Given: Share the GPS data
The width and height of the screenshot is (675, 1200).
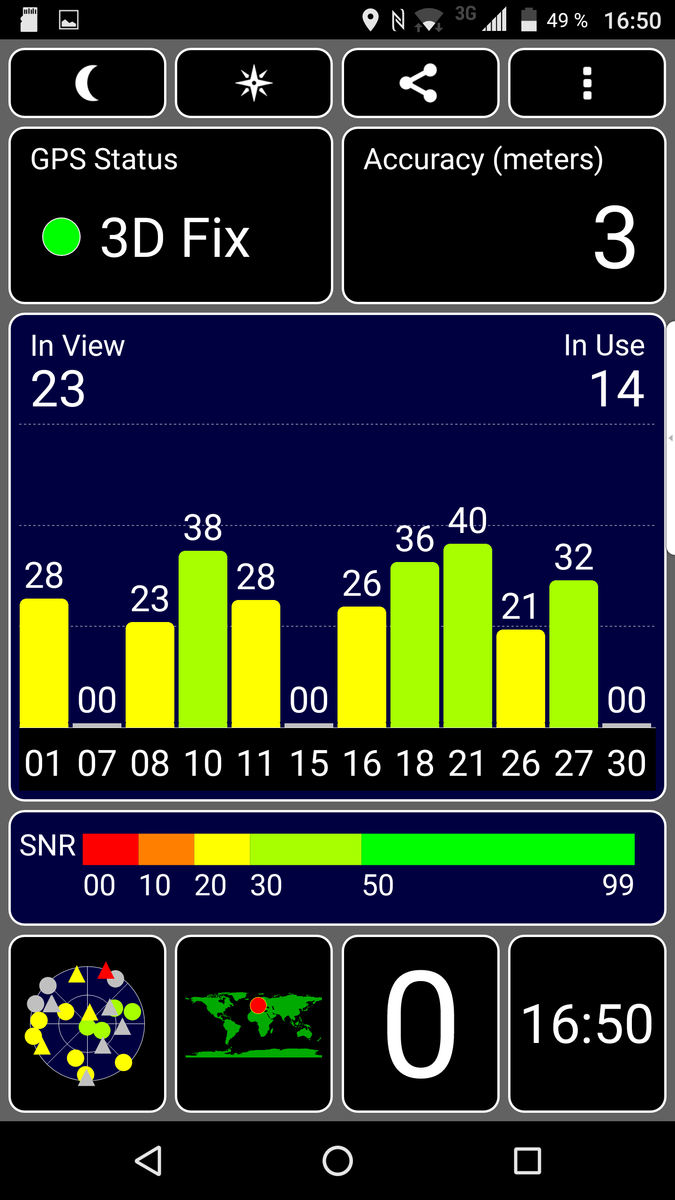Looking at the screenshot, I should 420,83.
